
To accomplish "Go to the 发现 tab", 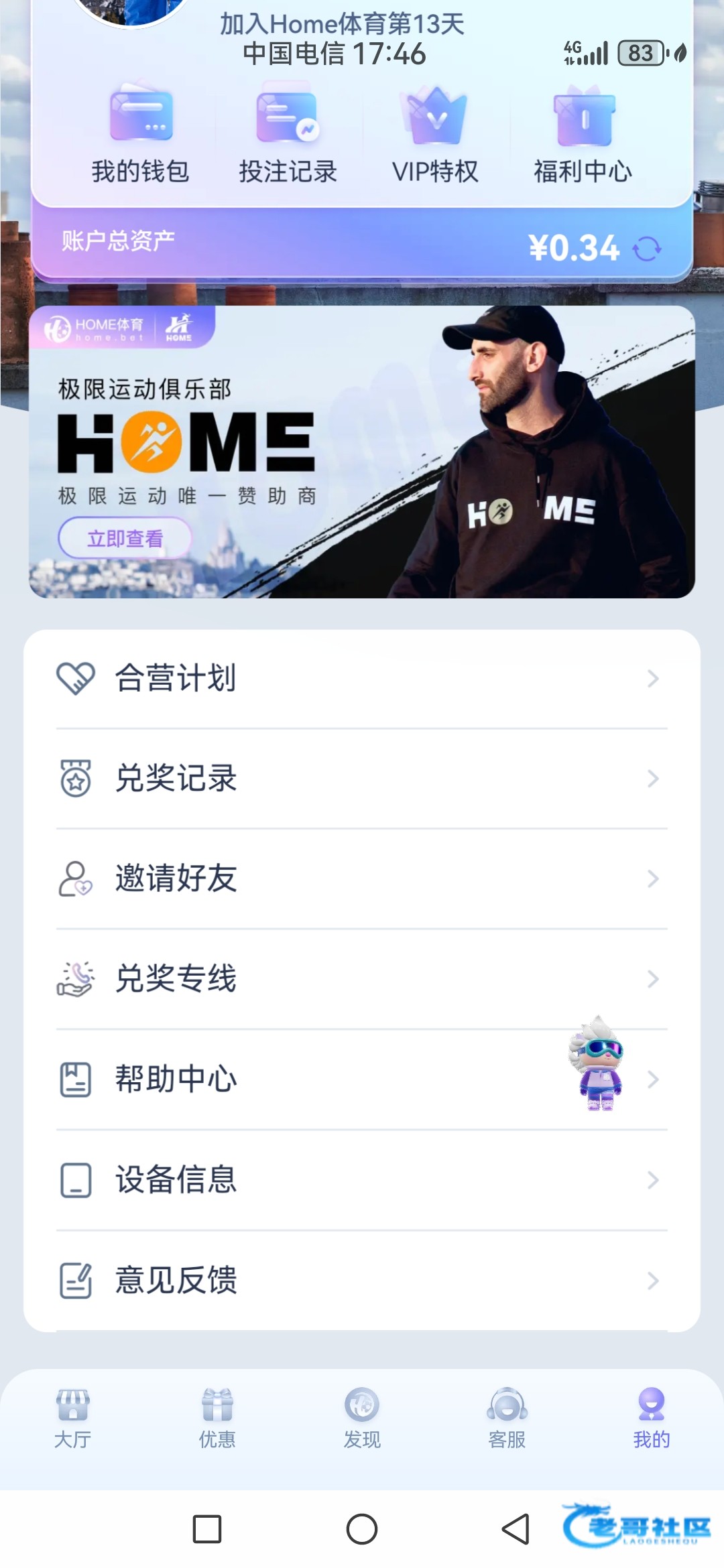I will [362, 1419].
